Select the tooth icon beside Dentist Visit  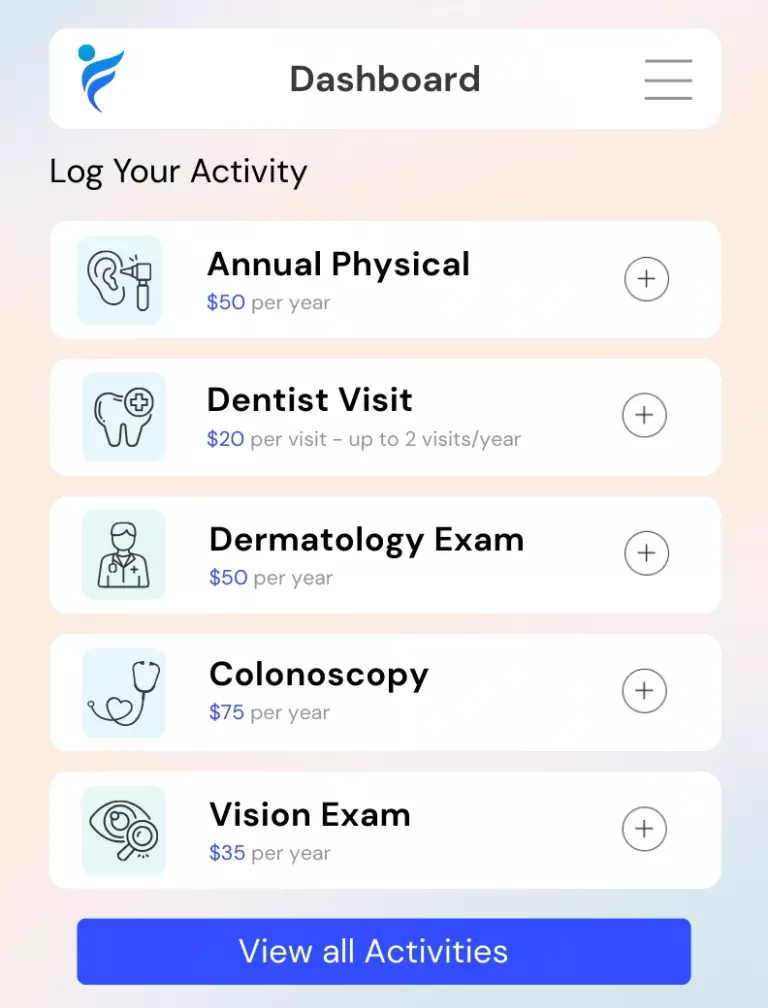[x=123, y=415]
